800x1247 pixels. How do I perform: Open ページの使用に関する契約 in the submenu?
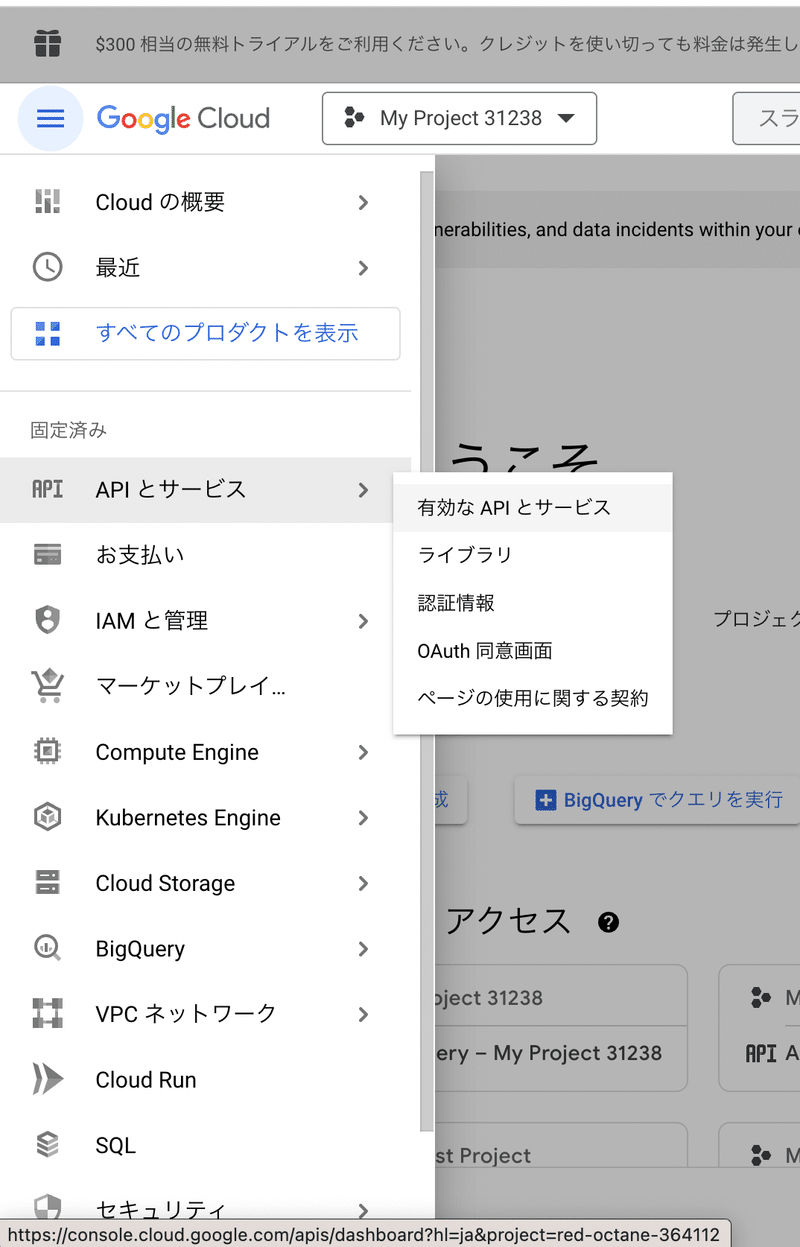(533, 698)
